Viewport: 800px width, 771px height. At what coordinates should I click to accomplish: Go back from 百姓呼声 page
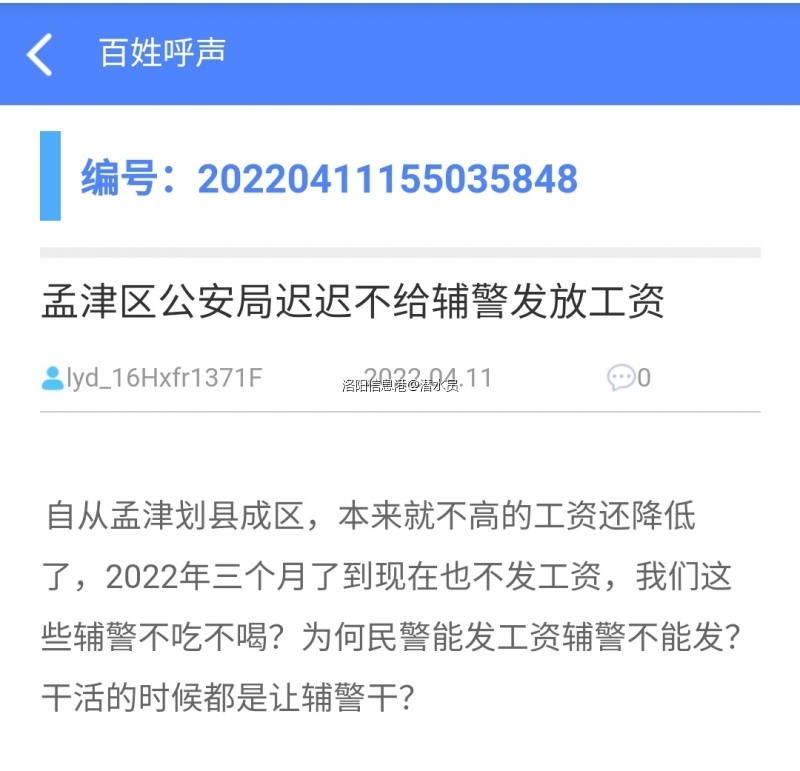pyautogui.click(x=40, y=54)
